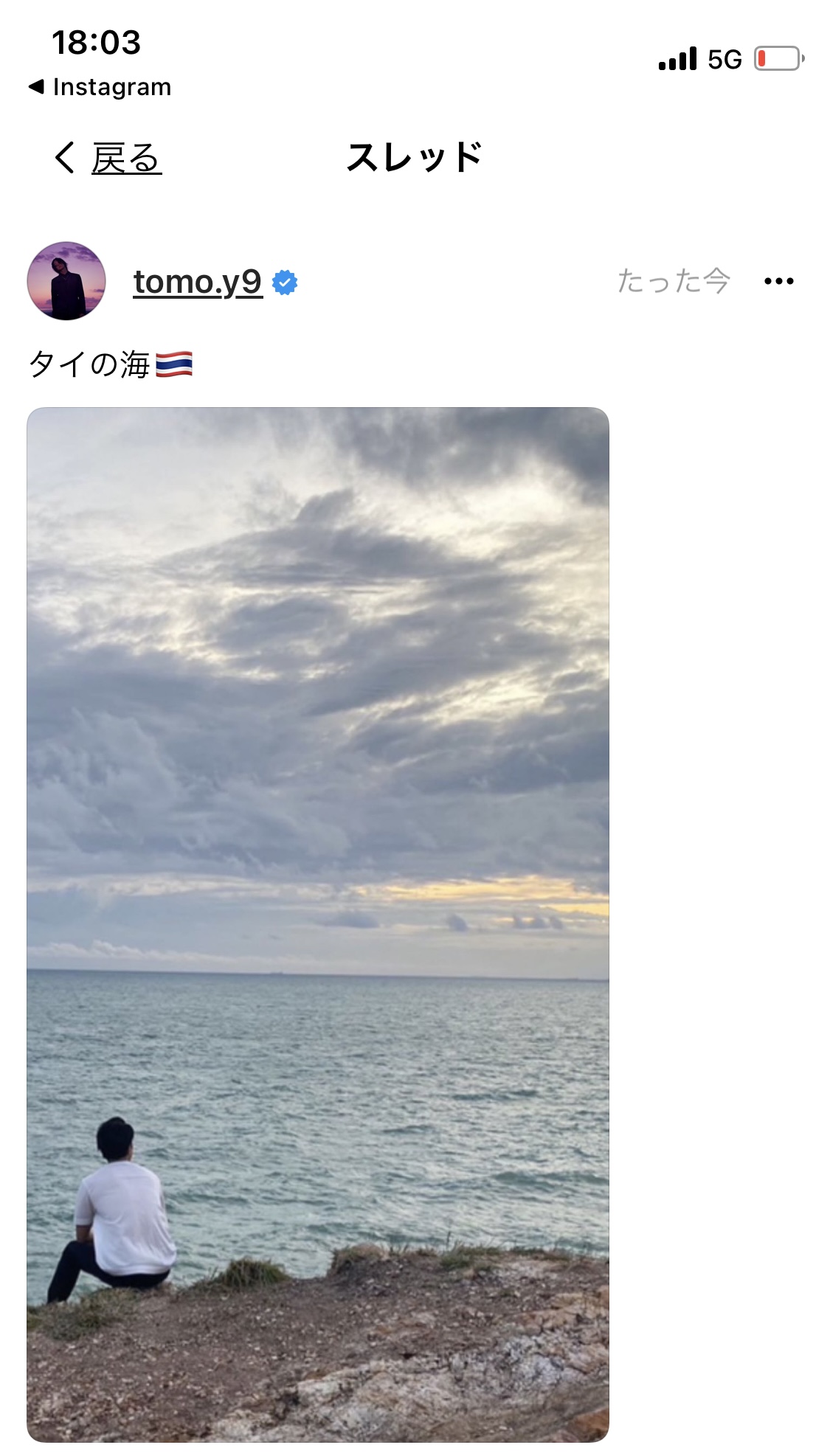The height and width of the screenshot is (1456, 830).
Task: View the sea photo in the post
Action: pyautogui.click(x=318, y=924)
